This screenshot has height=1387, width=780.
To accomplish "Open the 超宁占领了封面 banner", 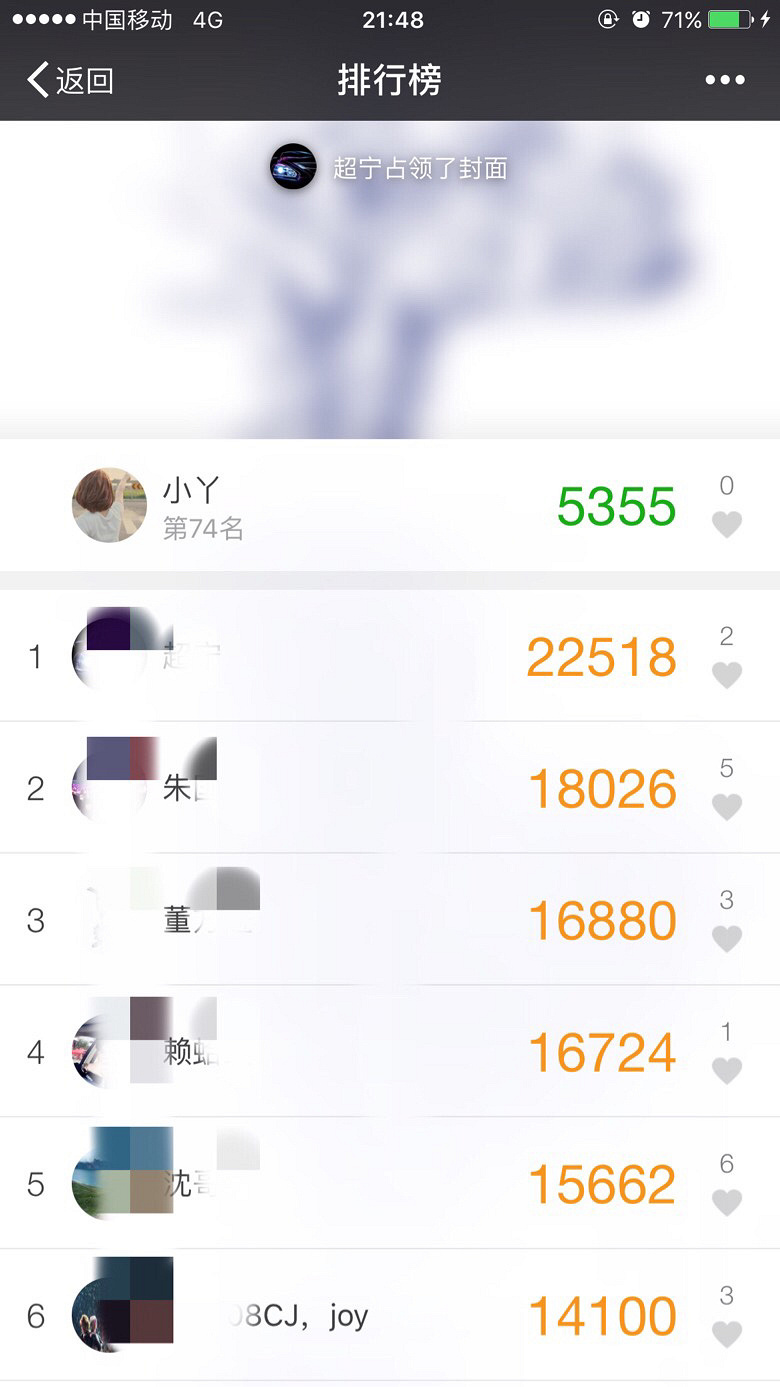I will tap(420, 167).
